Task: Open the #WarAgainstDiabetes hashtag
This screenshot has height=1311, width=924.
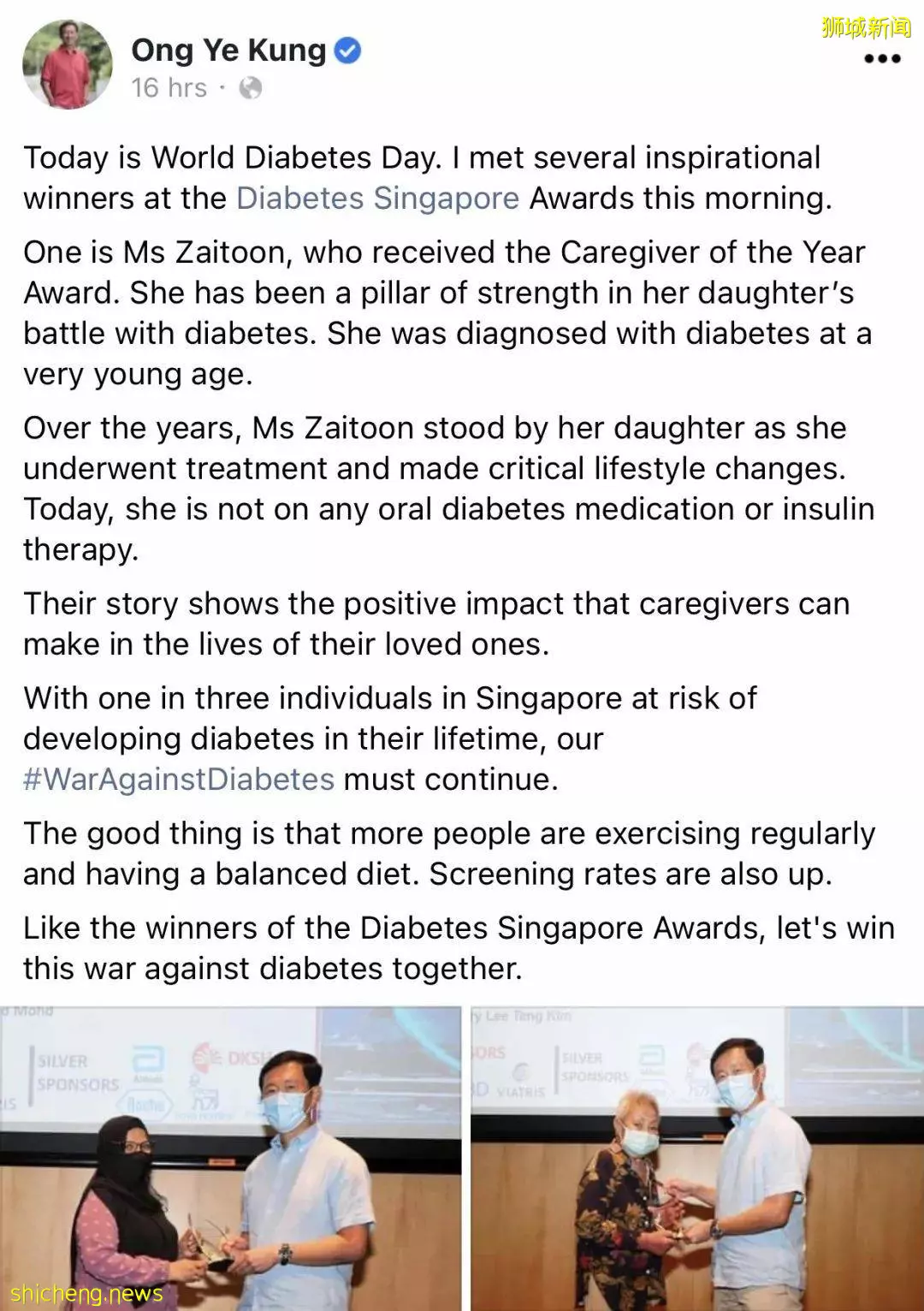Action: [179, 780]
